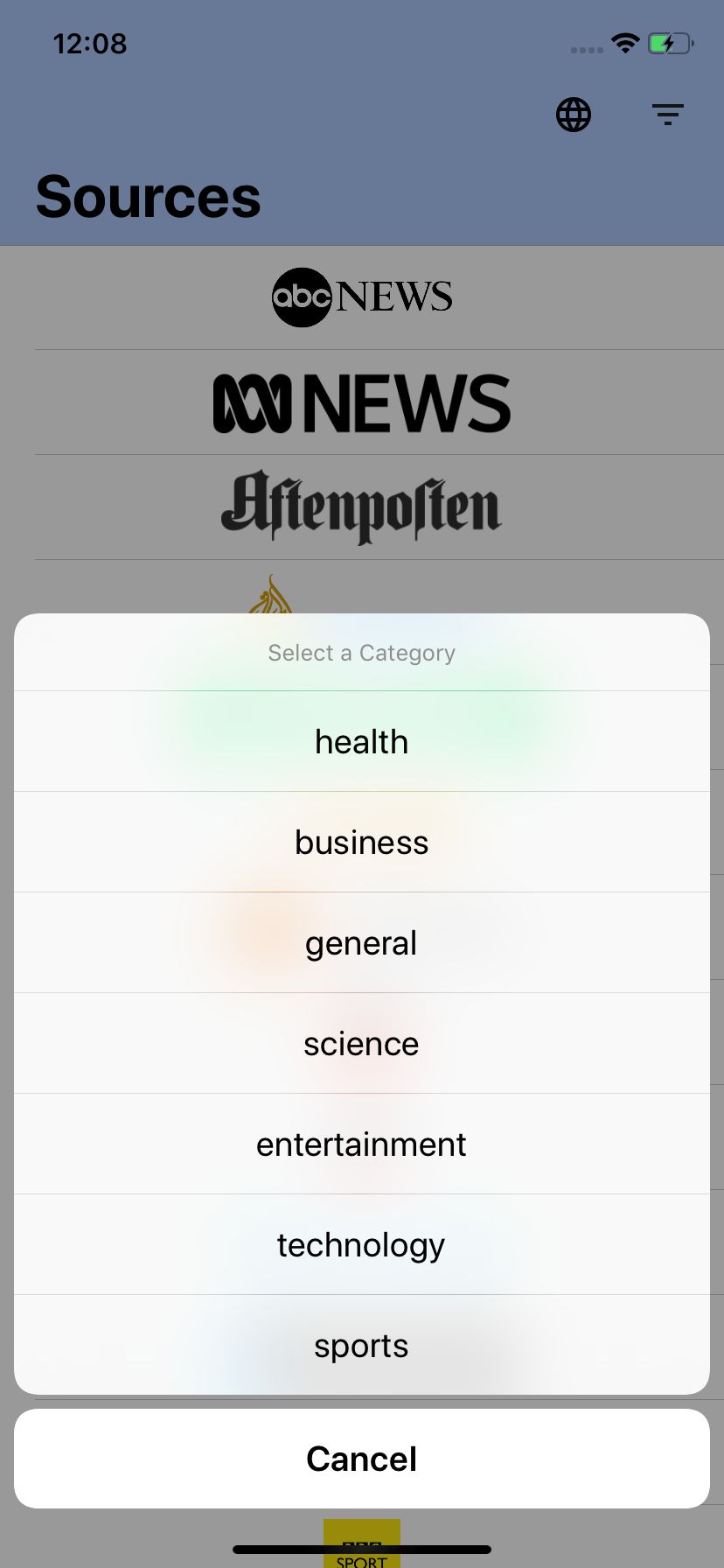Select the science category
The image size is (724, 1568).
(x=361, y=1044)
